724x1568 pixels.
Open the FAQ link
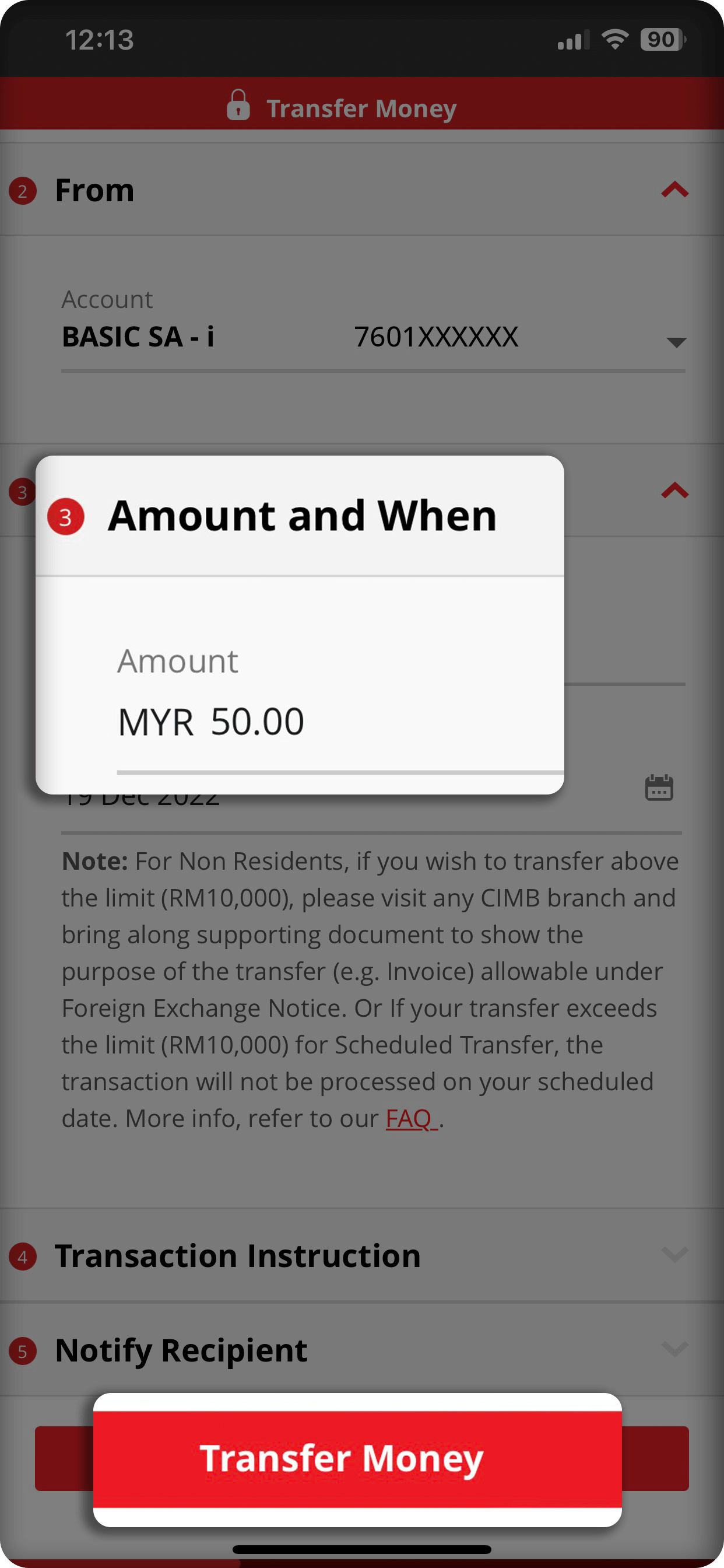click(x=412, y=1118)
